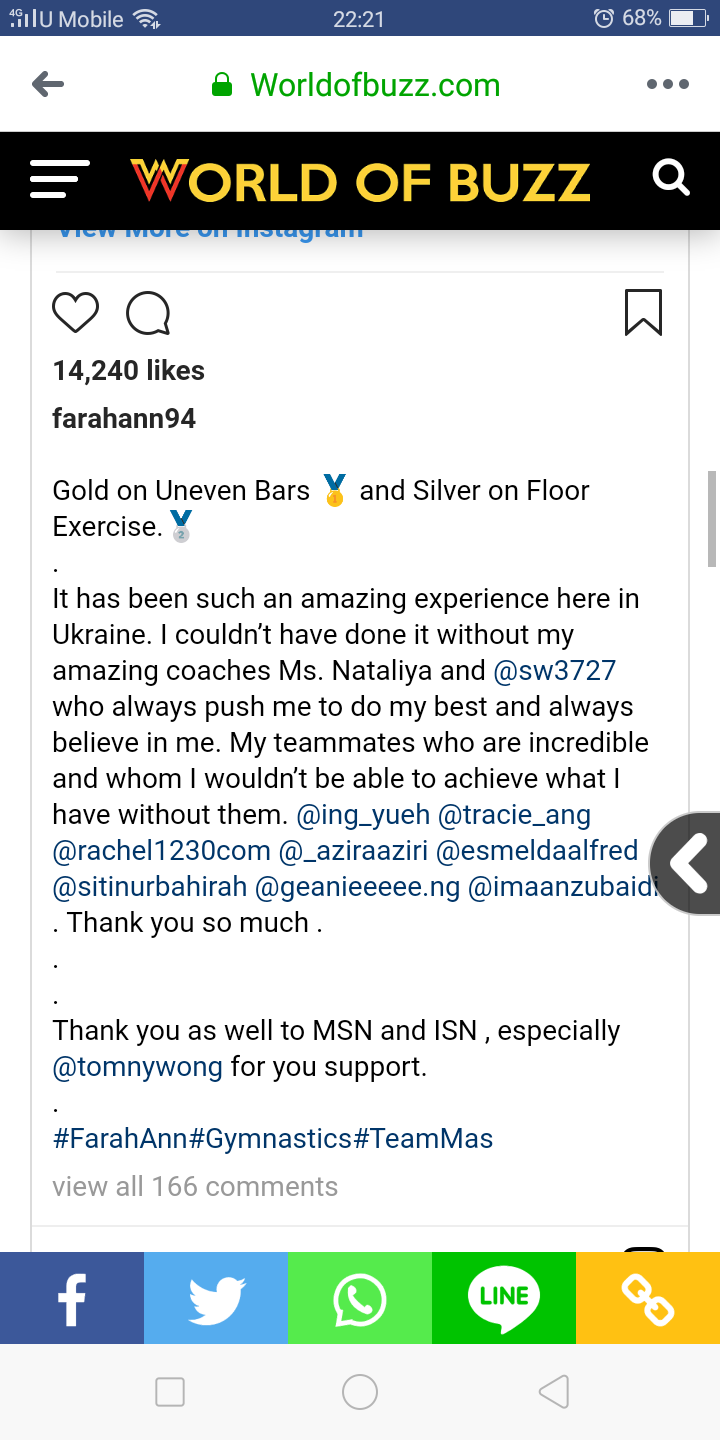Like the farahann94 Instagram post
The width and height of the screenshot is (720, 1440).
point(75,313)
